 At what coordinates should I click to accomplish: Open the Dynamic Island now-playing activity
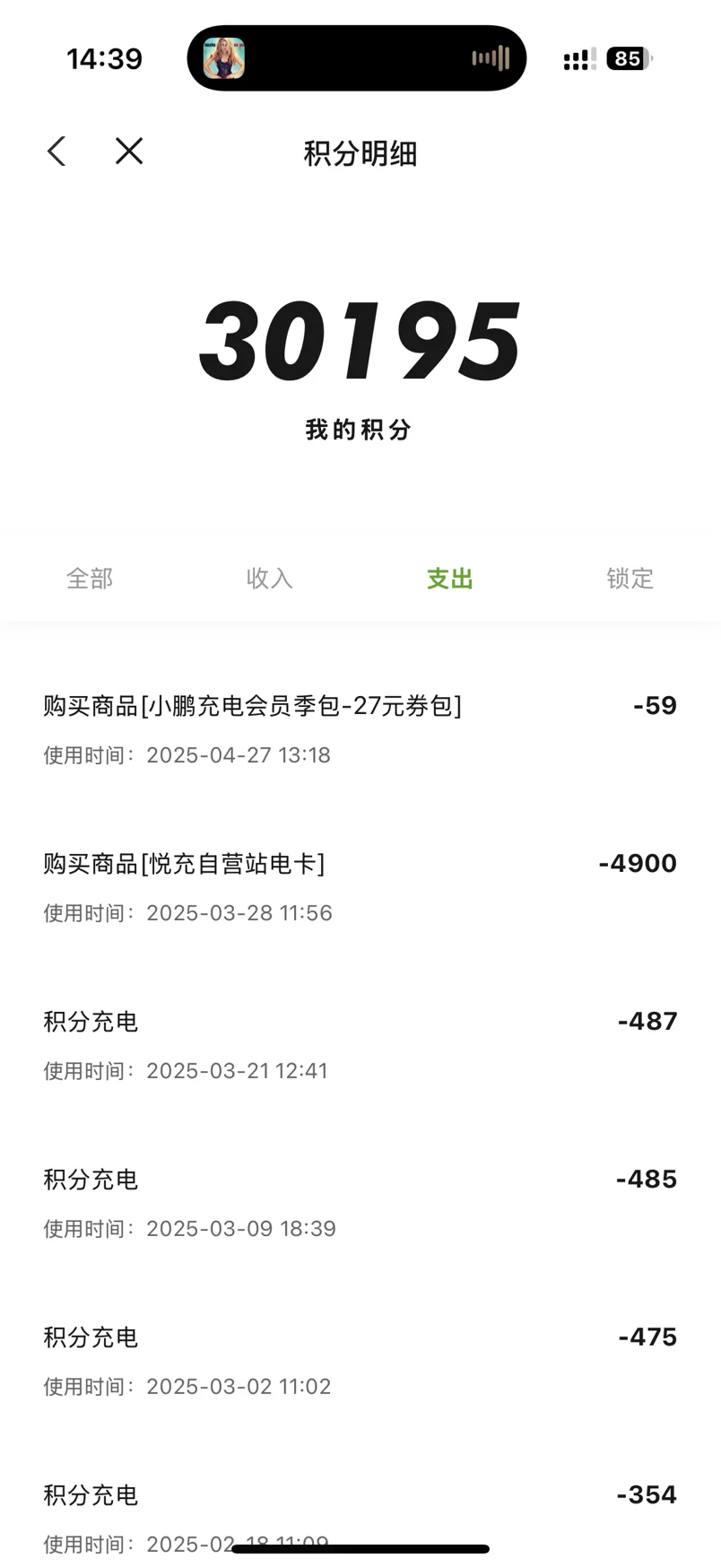tap(356, 58)
